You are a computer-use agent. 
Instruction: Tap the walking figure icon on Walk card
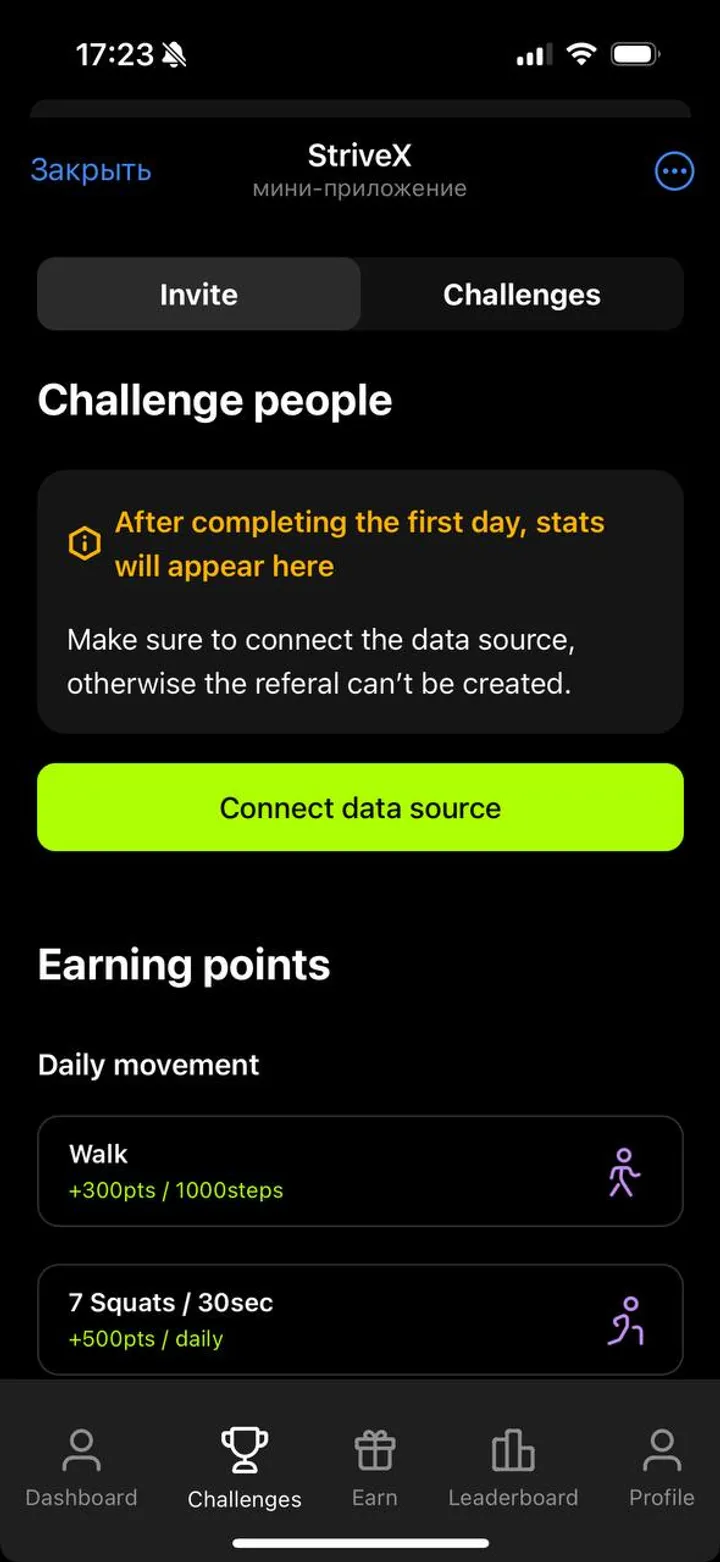coord(622,1170)
